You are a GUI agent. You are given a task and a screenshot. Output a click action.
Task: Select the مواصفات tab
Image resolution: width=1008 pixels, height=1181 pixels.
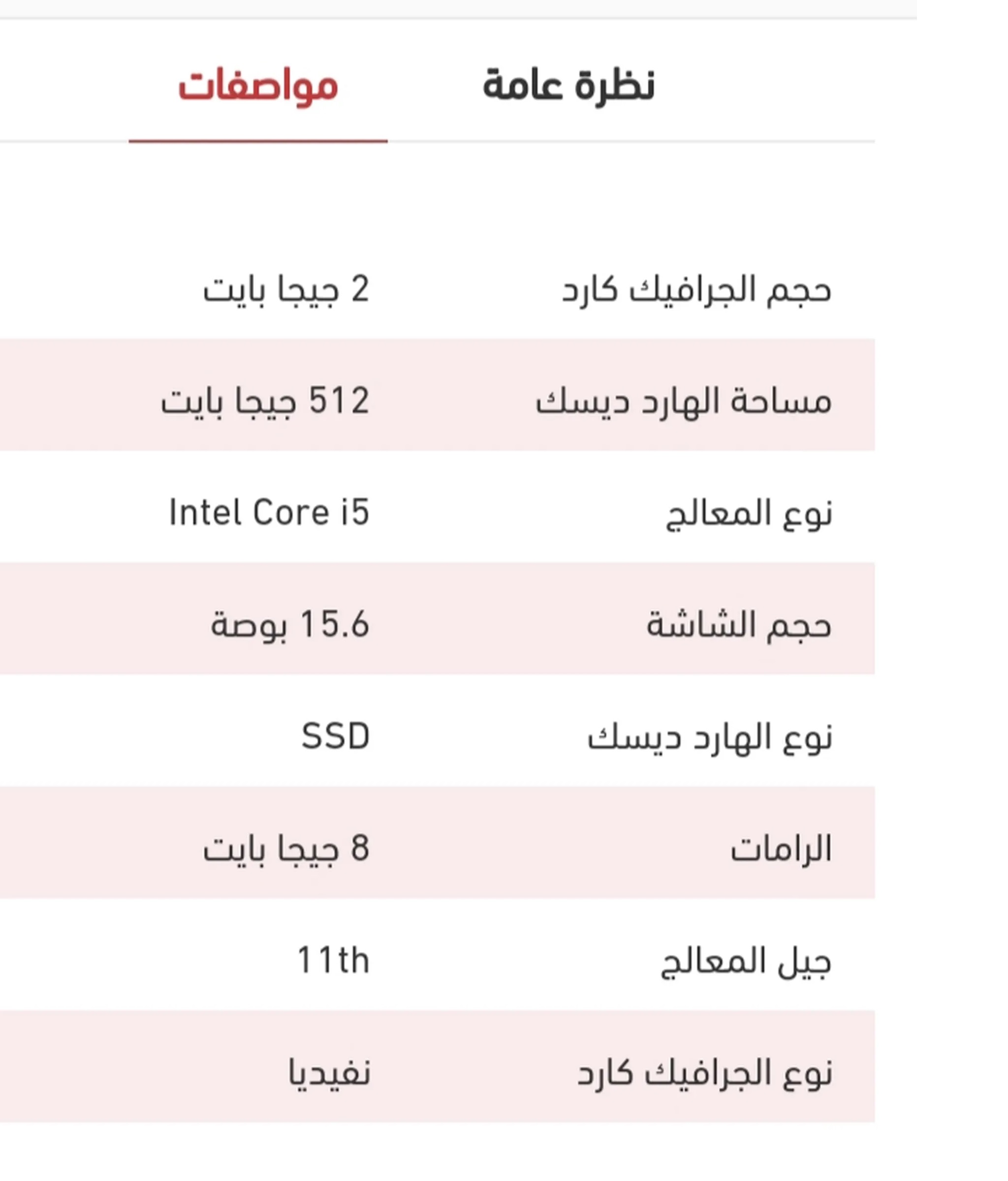(258, 87)
